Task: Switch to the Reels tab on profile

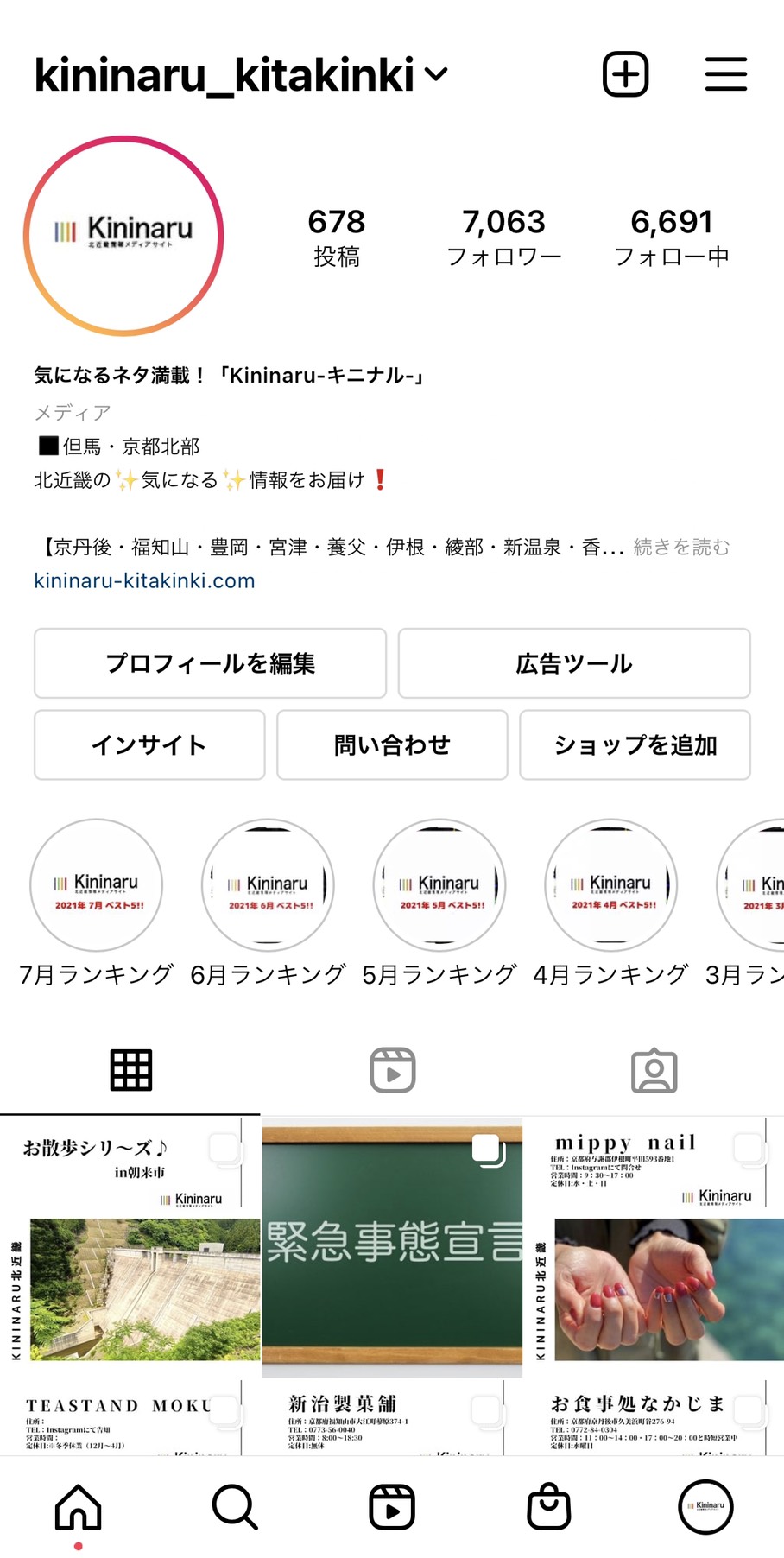Action: (393, 1071)
